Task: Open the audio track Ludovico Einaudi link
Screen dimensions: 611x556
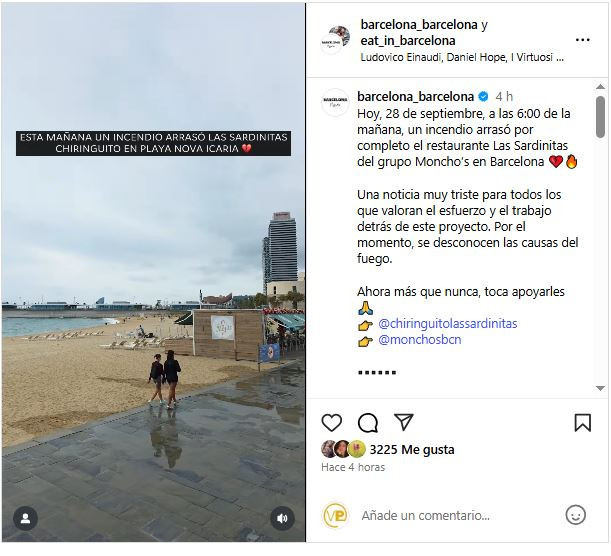Action: 400,58
